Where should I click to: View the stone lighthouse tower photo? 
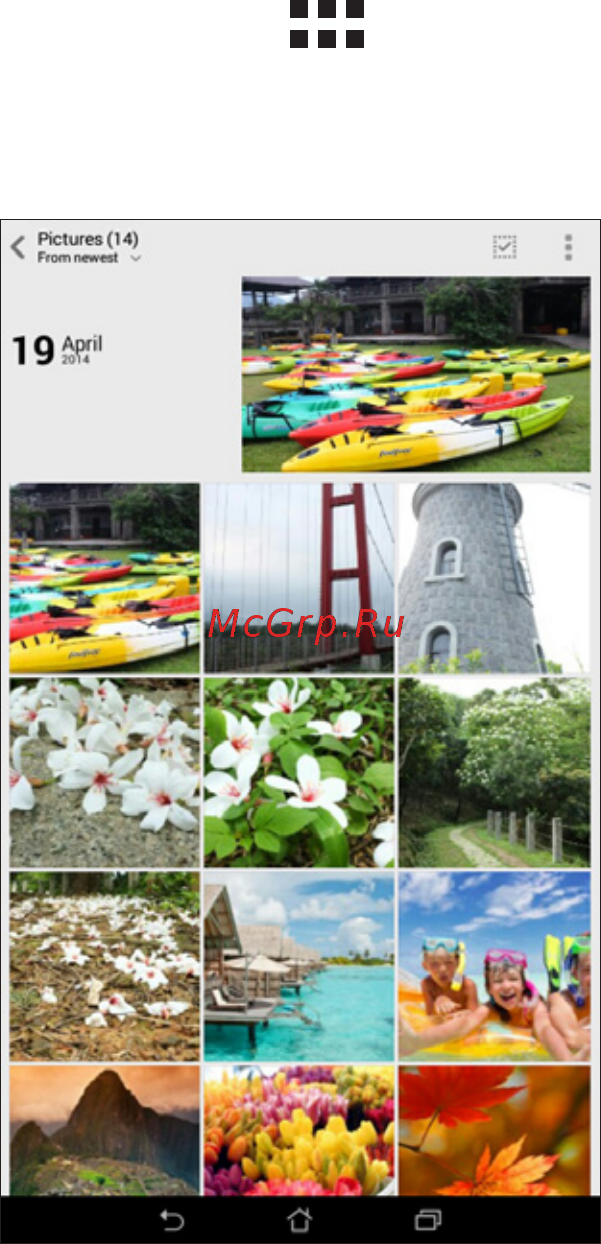(x=494, y=577)
